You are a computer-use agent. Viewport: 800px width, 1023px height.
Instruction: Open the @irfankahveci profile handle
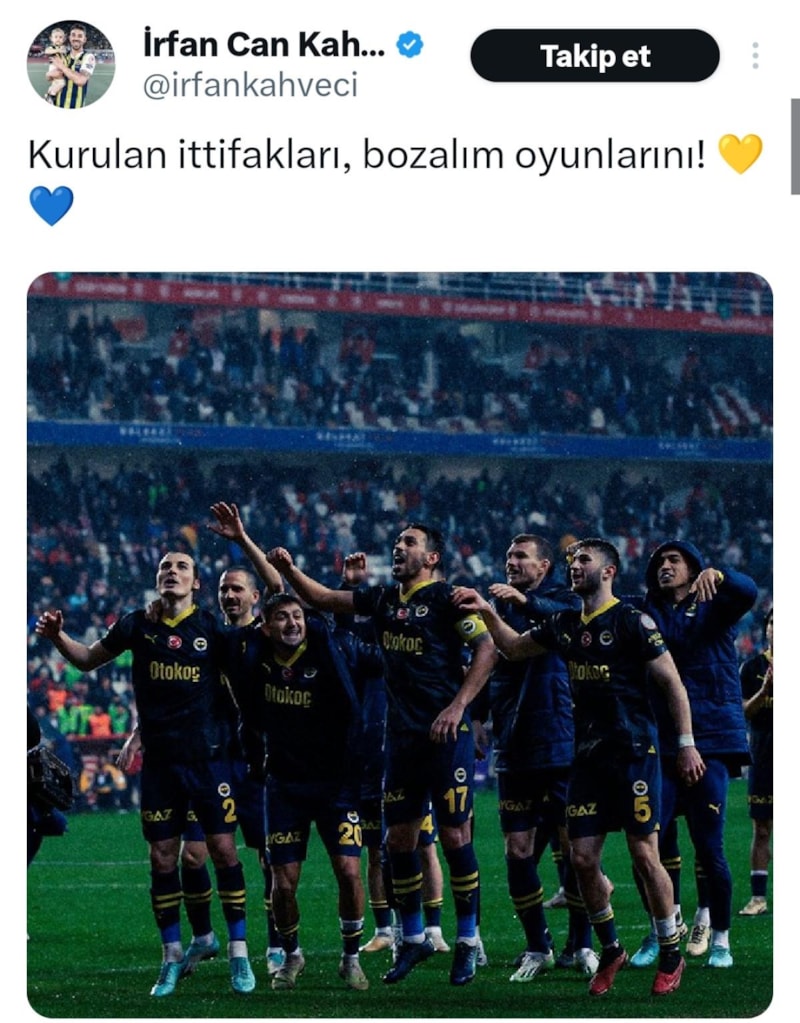click(x=250, y=85)
